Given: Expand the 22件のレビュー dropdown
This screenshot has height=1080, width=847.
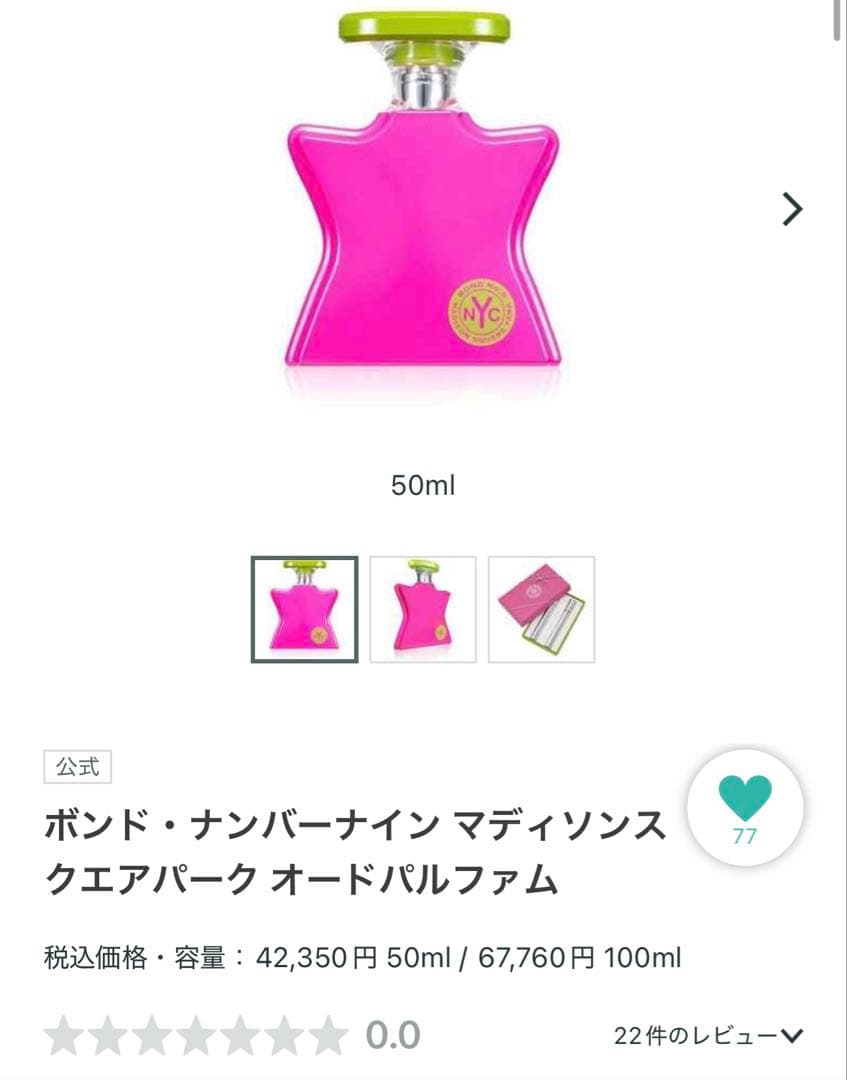Looking at the screenshot, I should point(709,1036).
